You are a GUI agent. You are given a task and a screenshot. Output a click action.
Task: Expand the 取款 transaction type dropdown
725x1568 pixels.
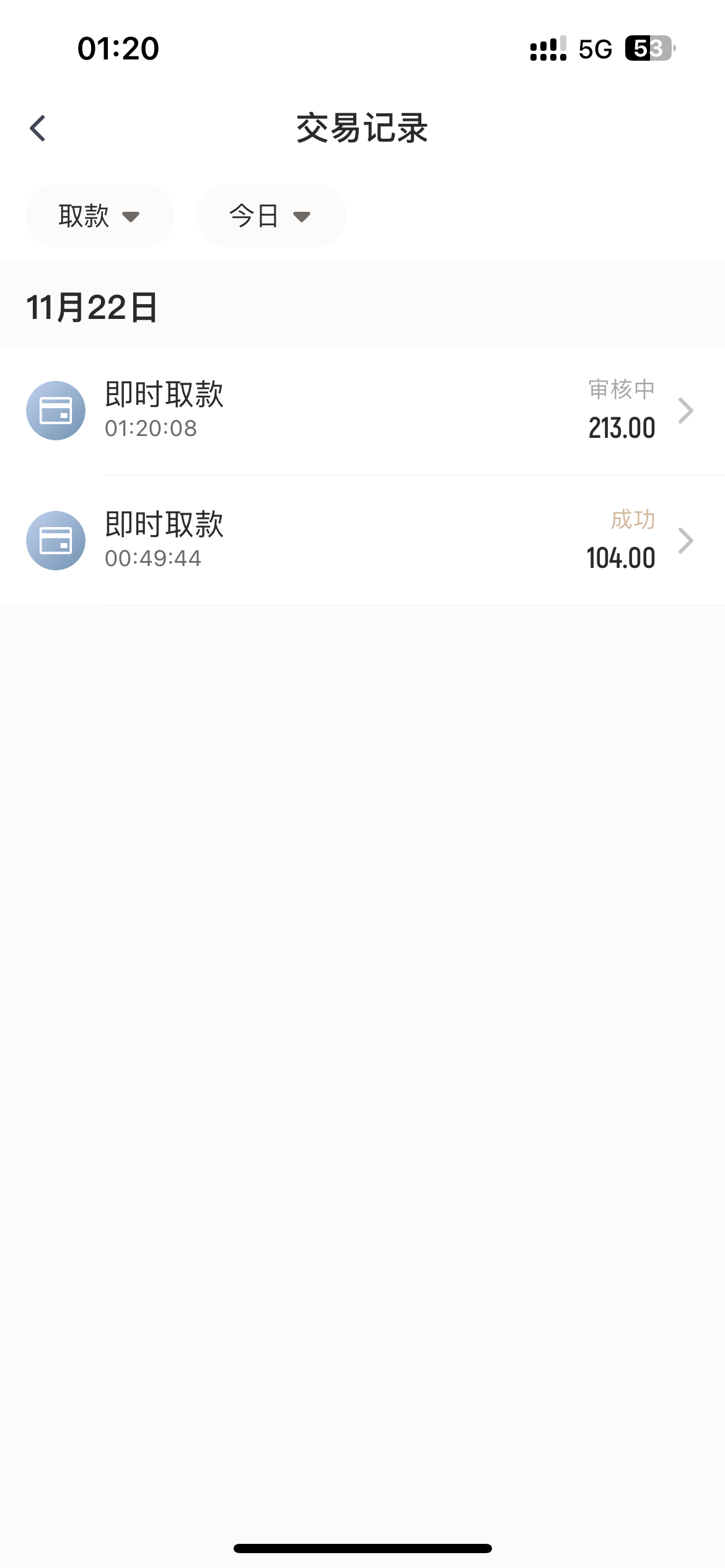coord(100,216)
